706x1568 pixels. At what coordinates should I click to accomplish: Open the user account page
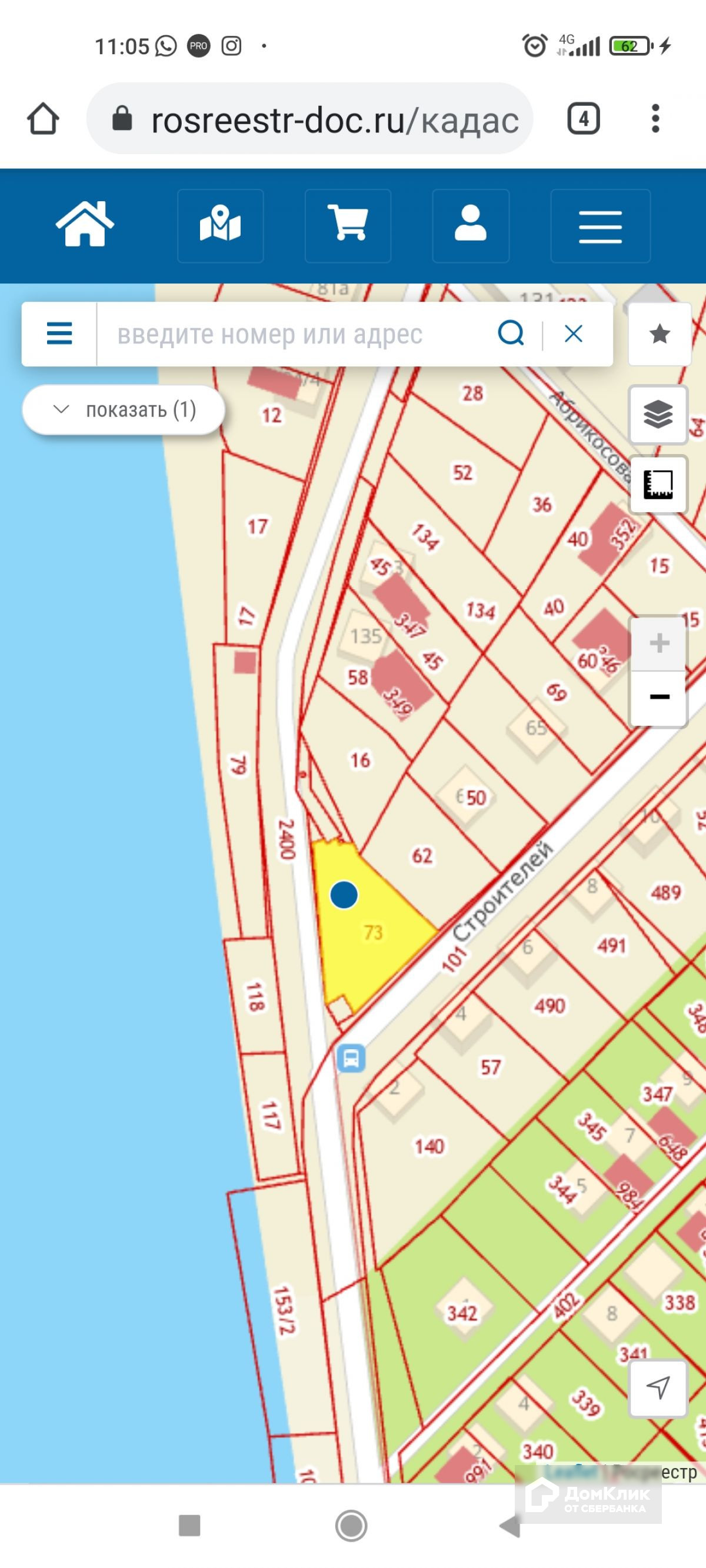click(x=471, y=225)
